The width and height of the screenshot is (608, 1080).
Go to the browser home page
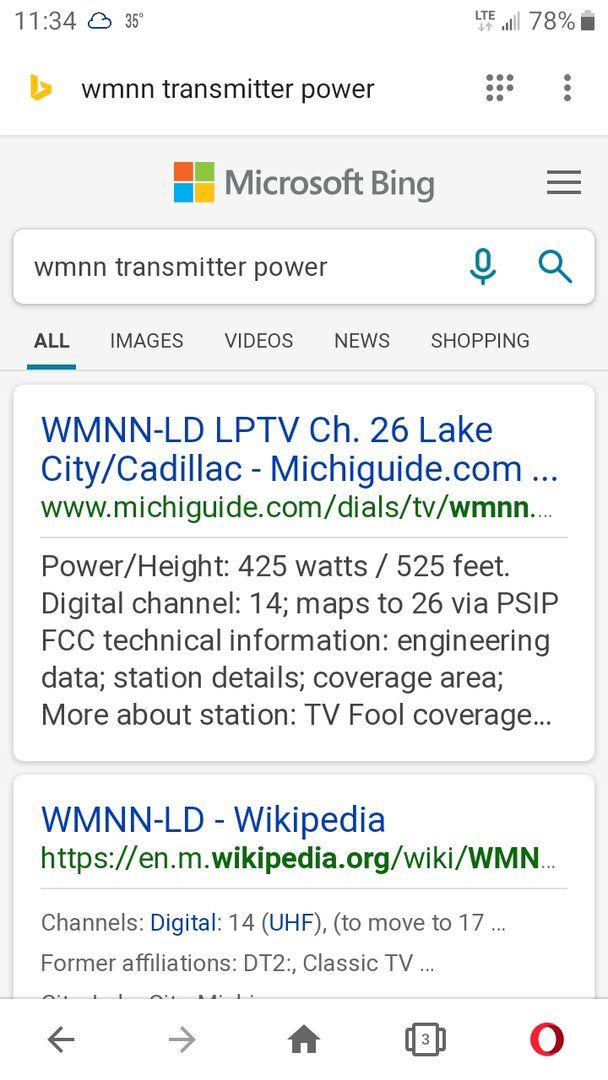point(303,1040)
